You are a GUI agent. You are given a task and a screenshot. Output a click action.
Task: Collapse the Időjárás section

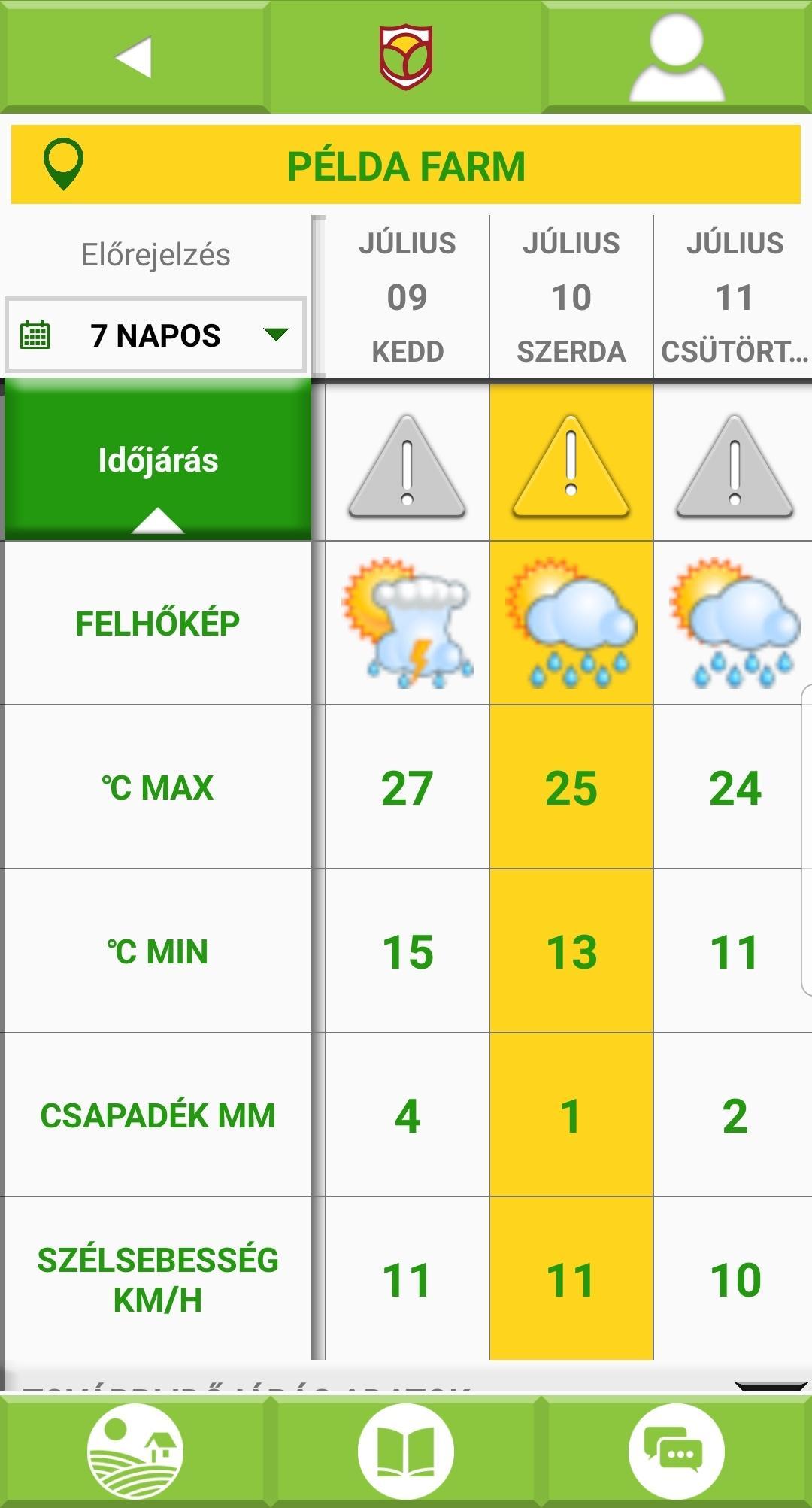[158, 462]
